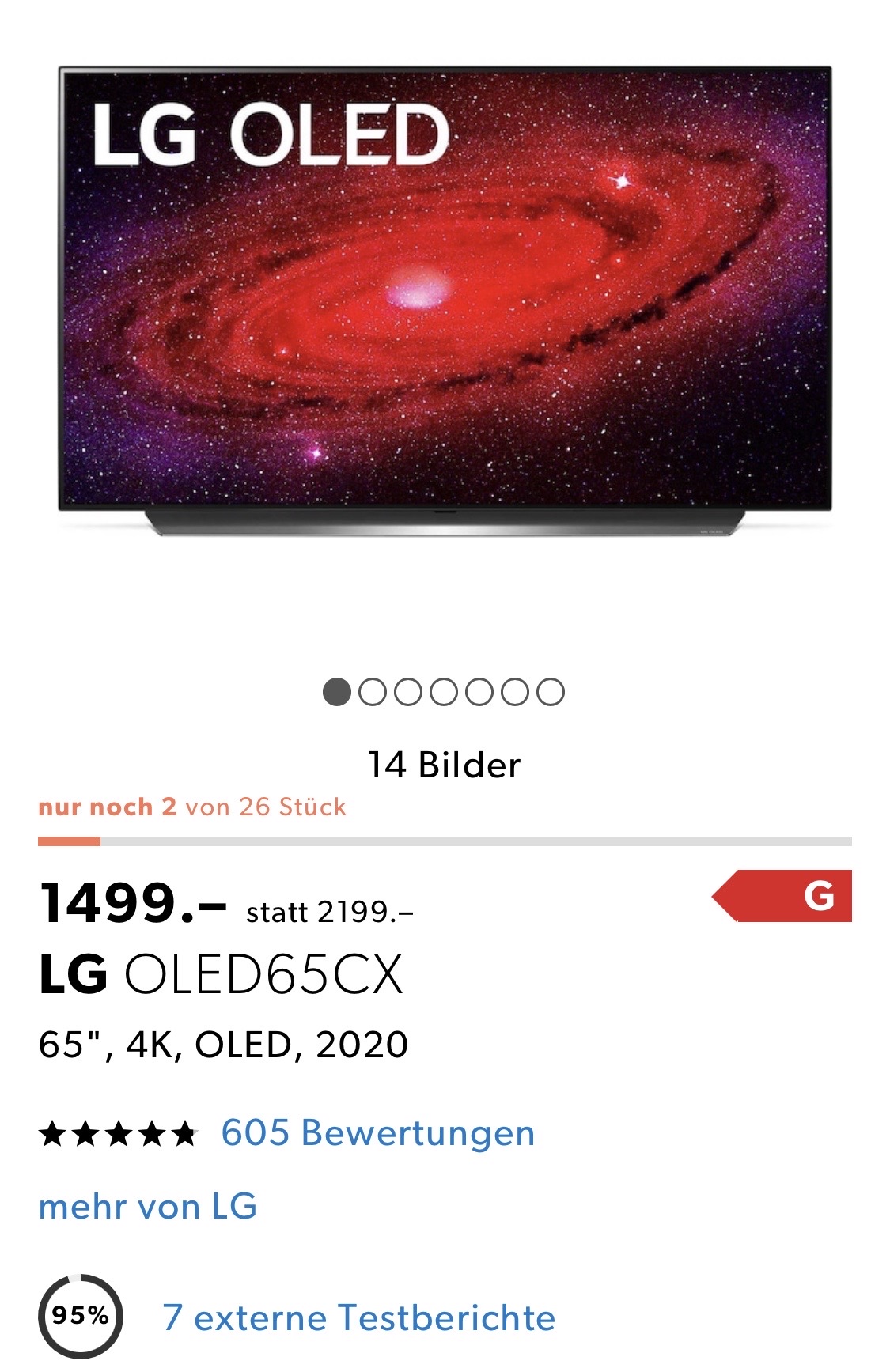Open the 605 Bewertungen reviews
The width and height of the screenshot is (890, 1372).
click(x=377, y=1132)
